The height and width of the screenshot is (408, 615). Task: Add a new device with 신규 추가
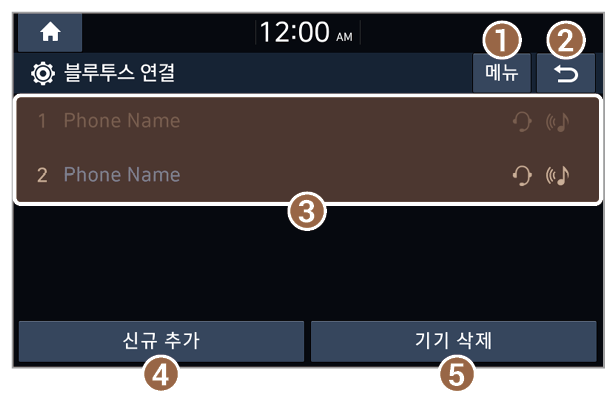pos(161,341)
